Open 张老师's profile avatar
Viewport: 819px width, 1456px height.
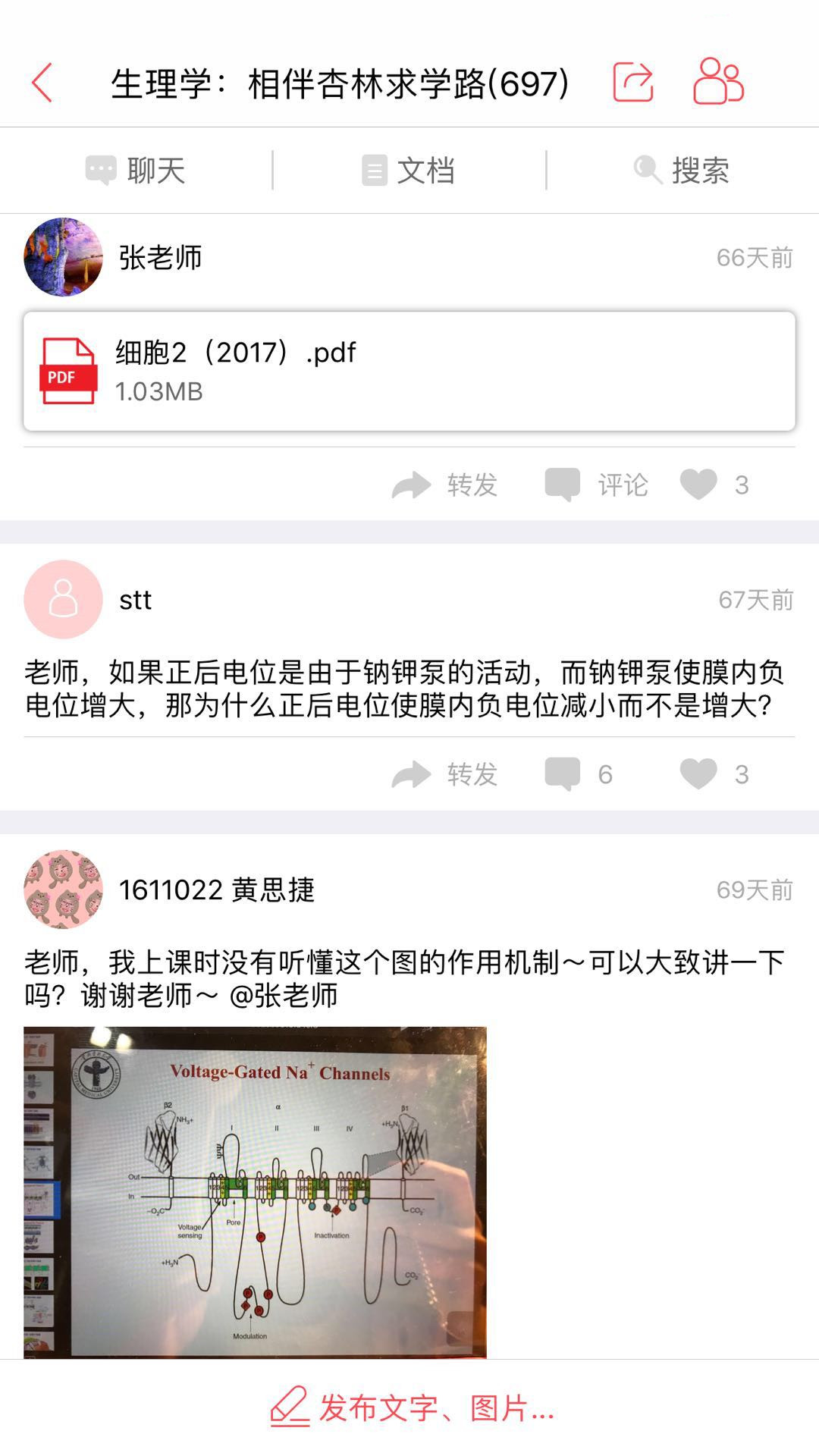[64, 258]
